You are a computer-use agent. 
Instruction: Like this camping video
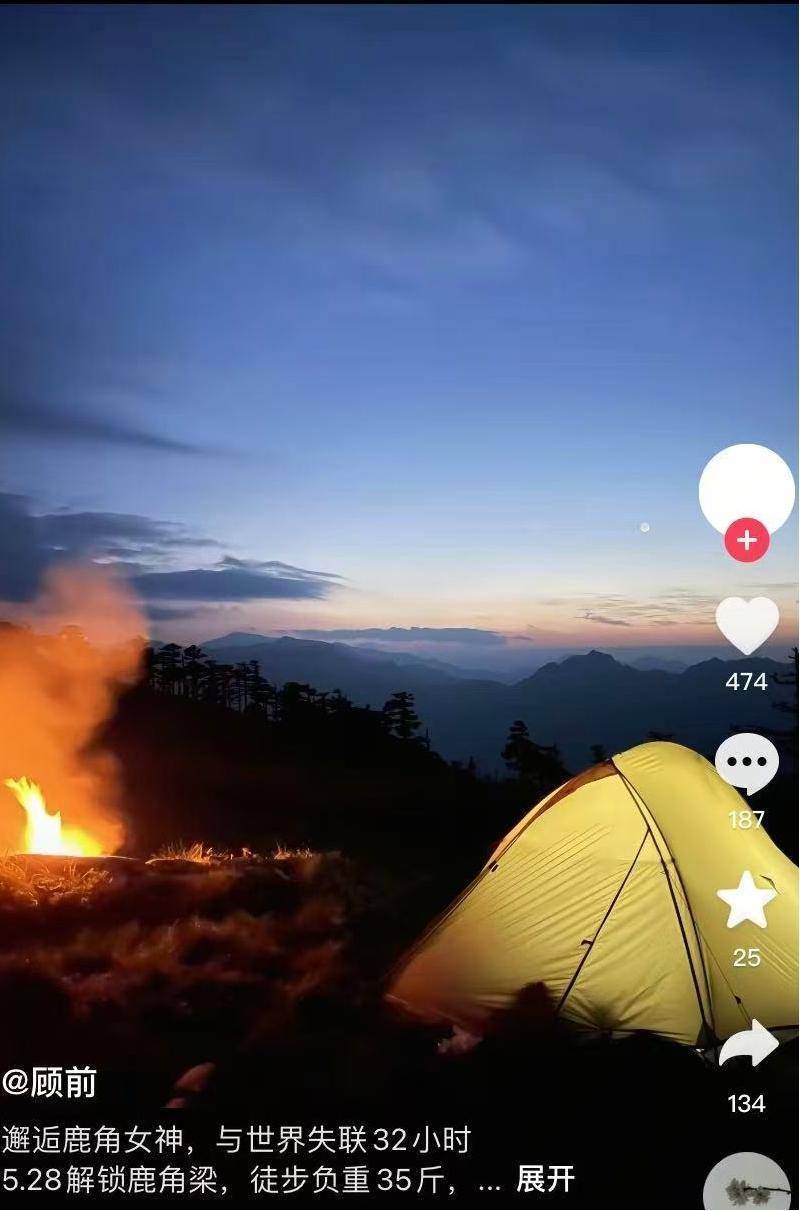coord(747,625)
